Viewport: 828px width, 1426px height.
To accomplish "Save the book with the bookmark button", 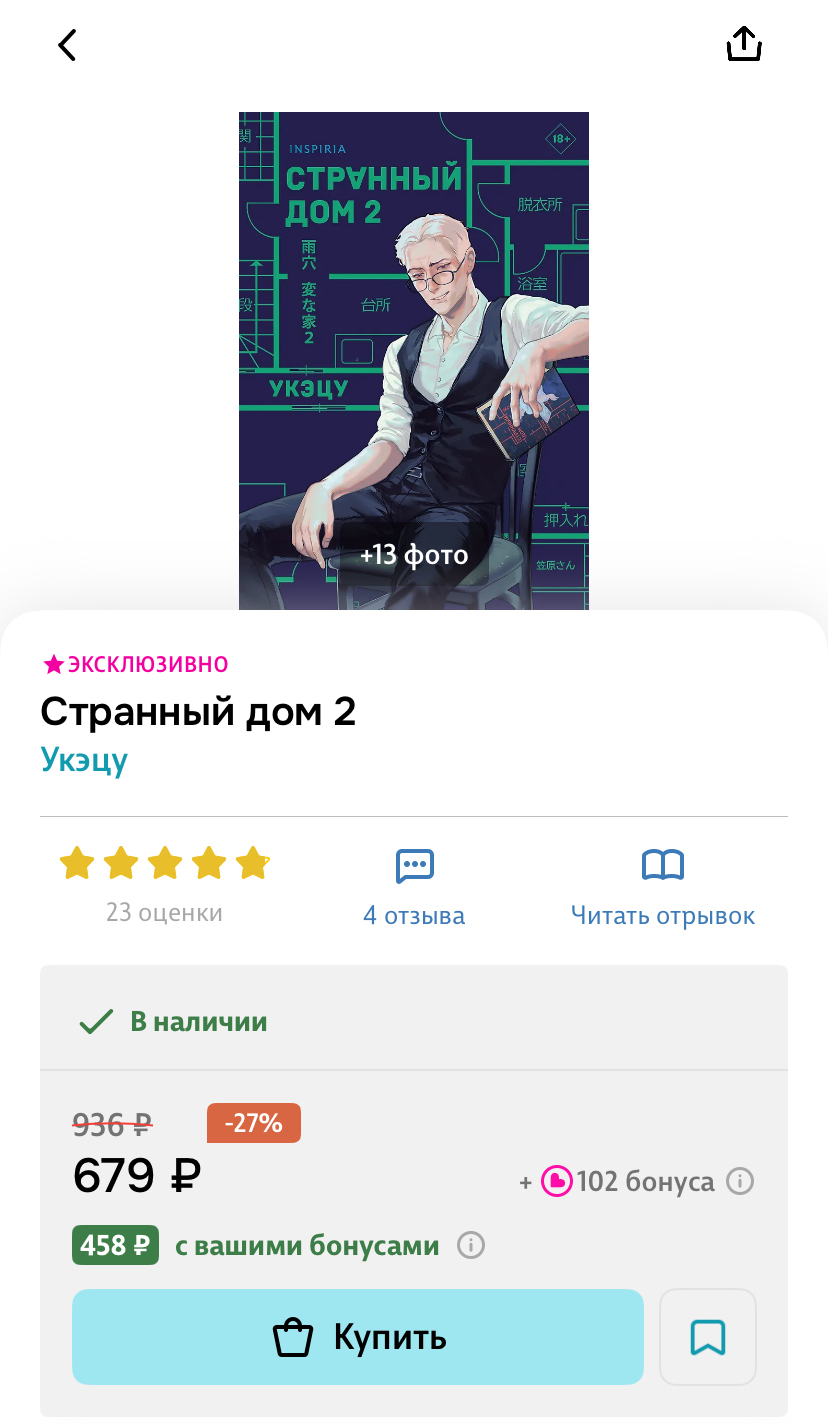I will click(x=708, y=1337).
